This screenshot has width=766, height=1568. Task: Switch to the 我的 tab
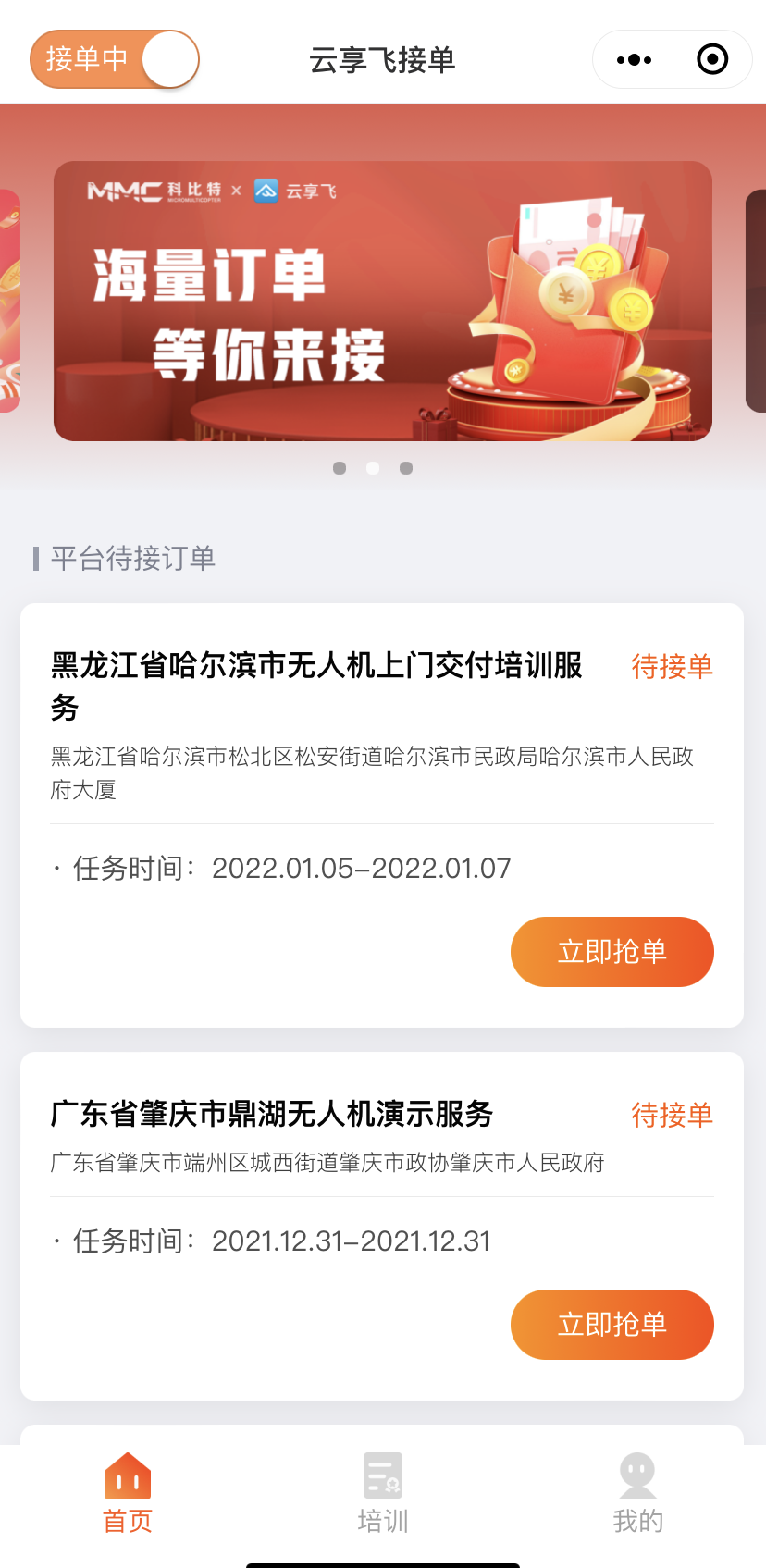tap(637, 1494)
